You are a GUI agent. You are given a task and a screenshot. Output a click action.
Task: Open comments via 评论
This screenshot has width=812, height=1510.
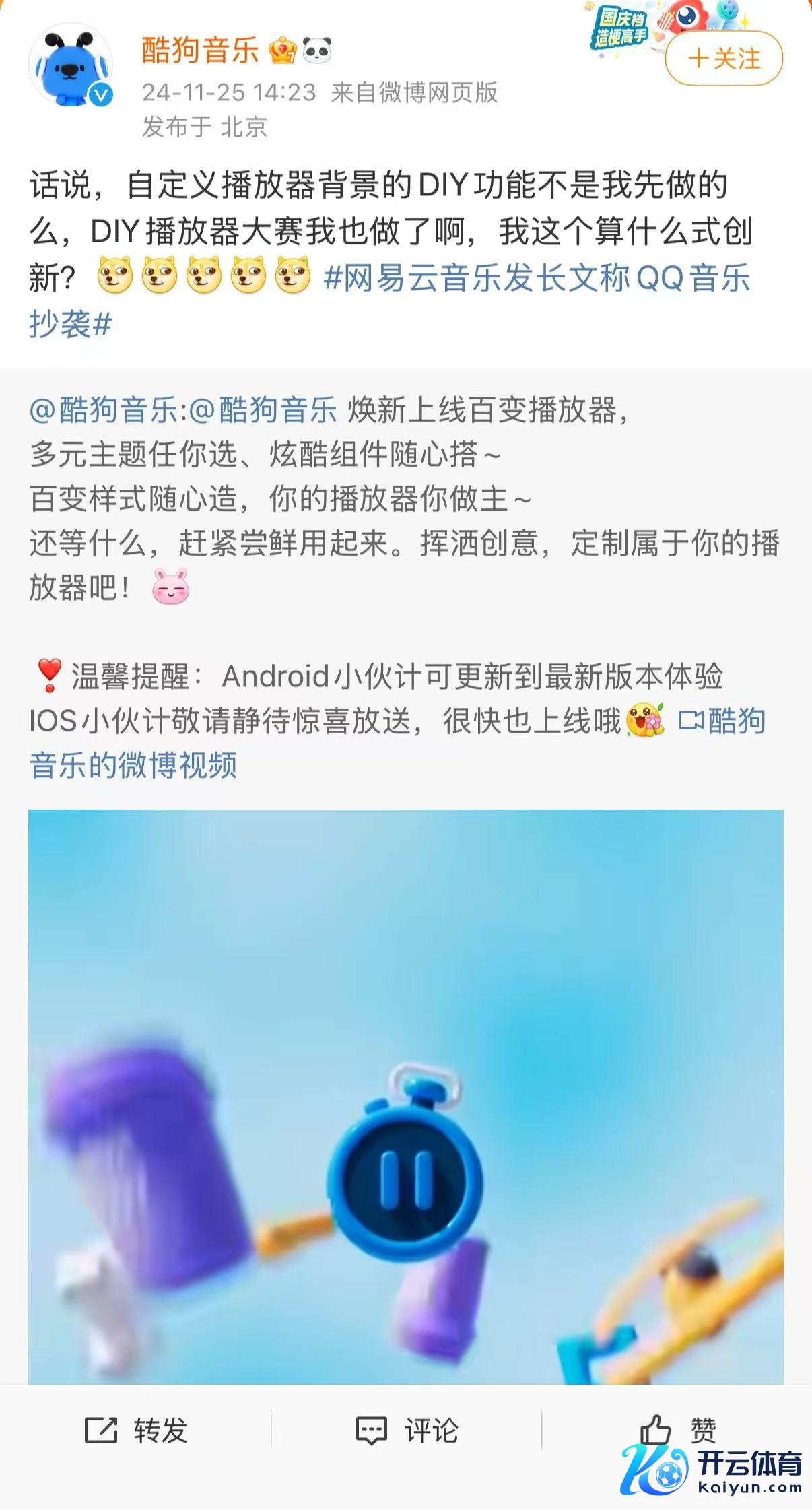[x=407, y=1430]
